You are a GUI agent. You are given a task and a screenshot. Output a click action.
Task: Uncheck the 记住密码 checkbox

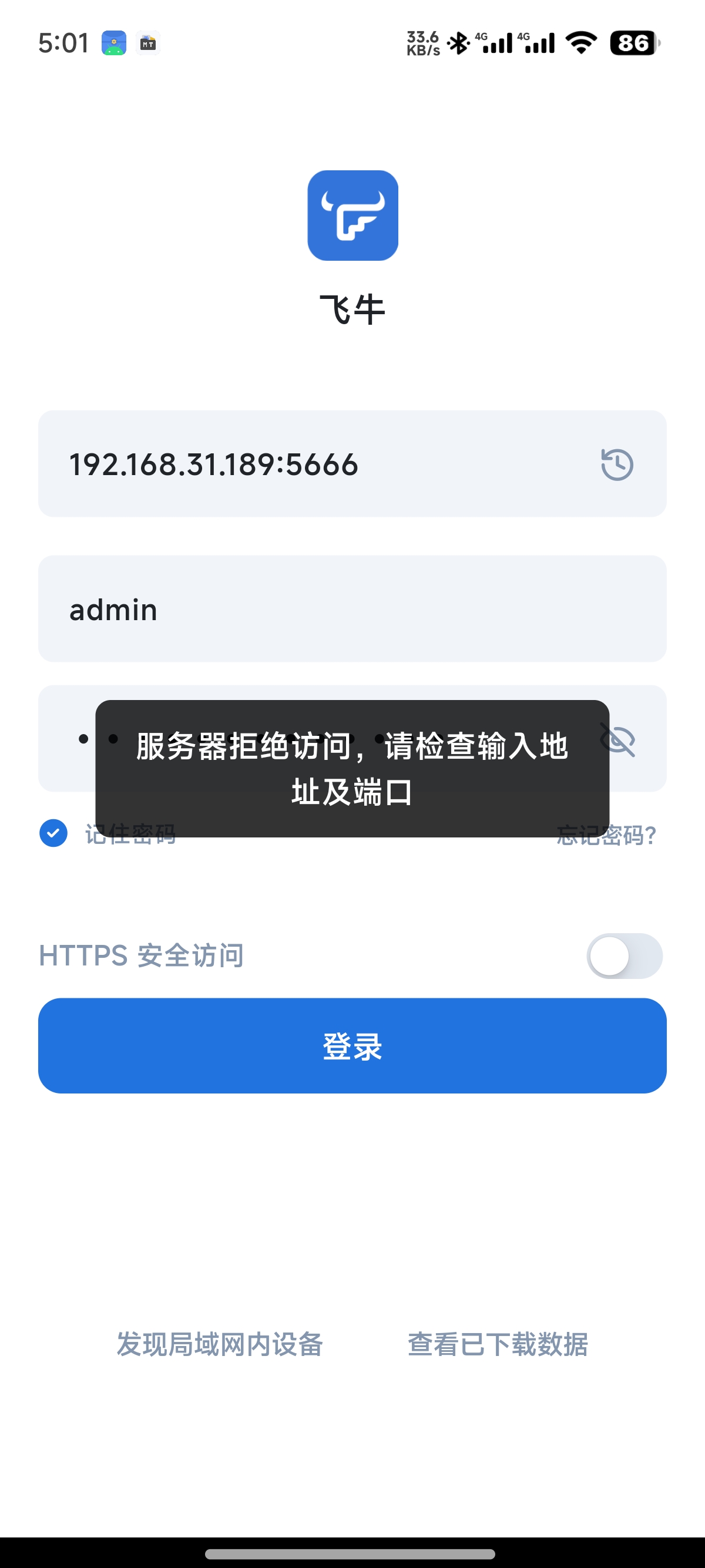(53, 833)
